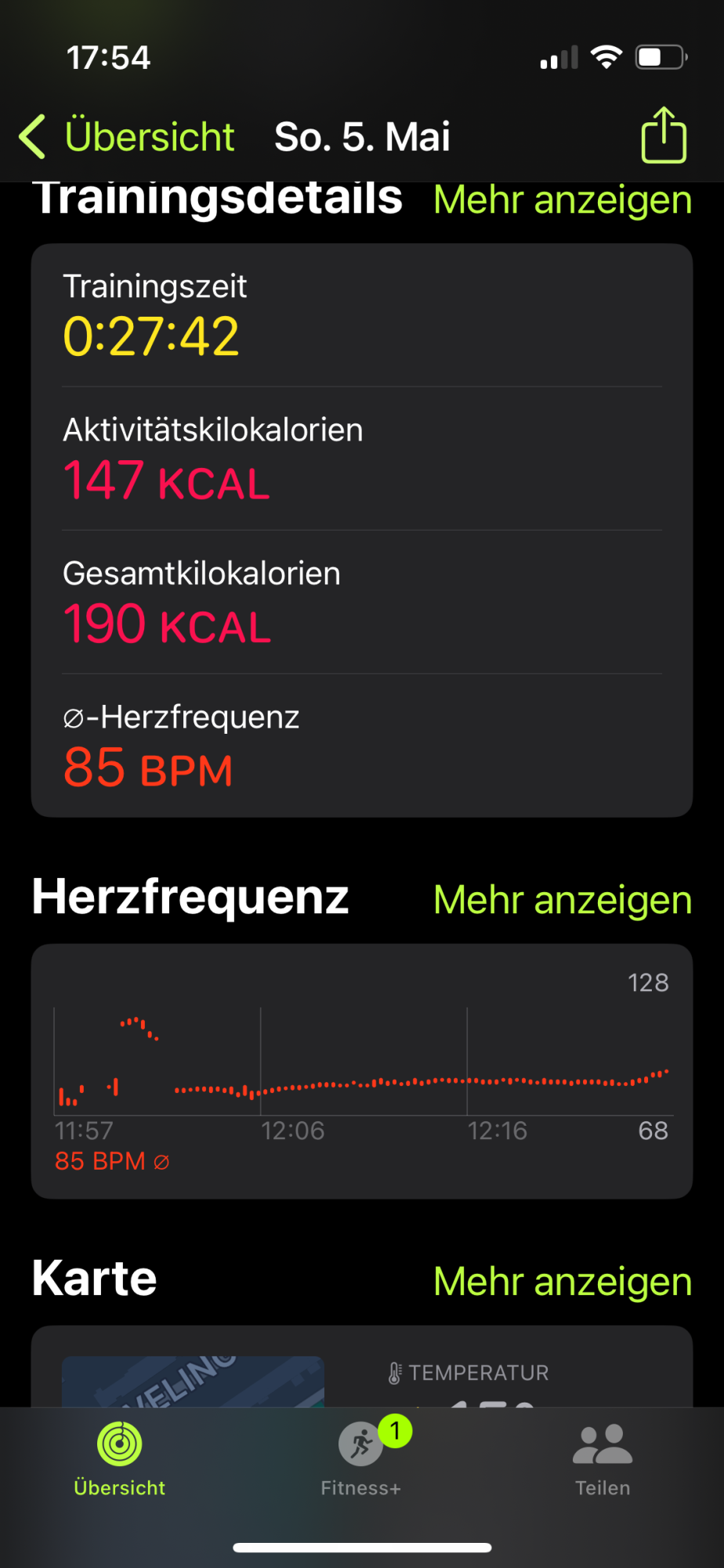This screenshot has height=1568, width=724.
Task: Show more Trainingsdetails
Action: tap(562, 201)
